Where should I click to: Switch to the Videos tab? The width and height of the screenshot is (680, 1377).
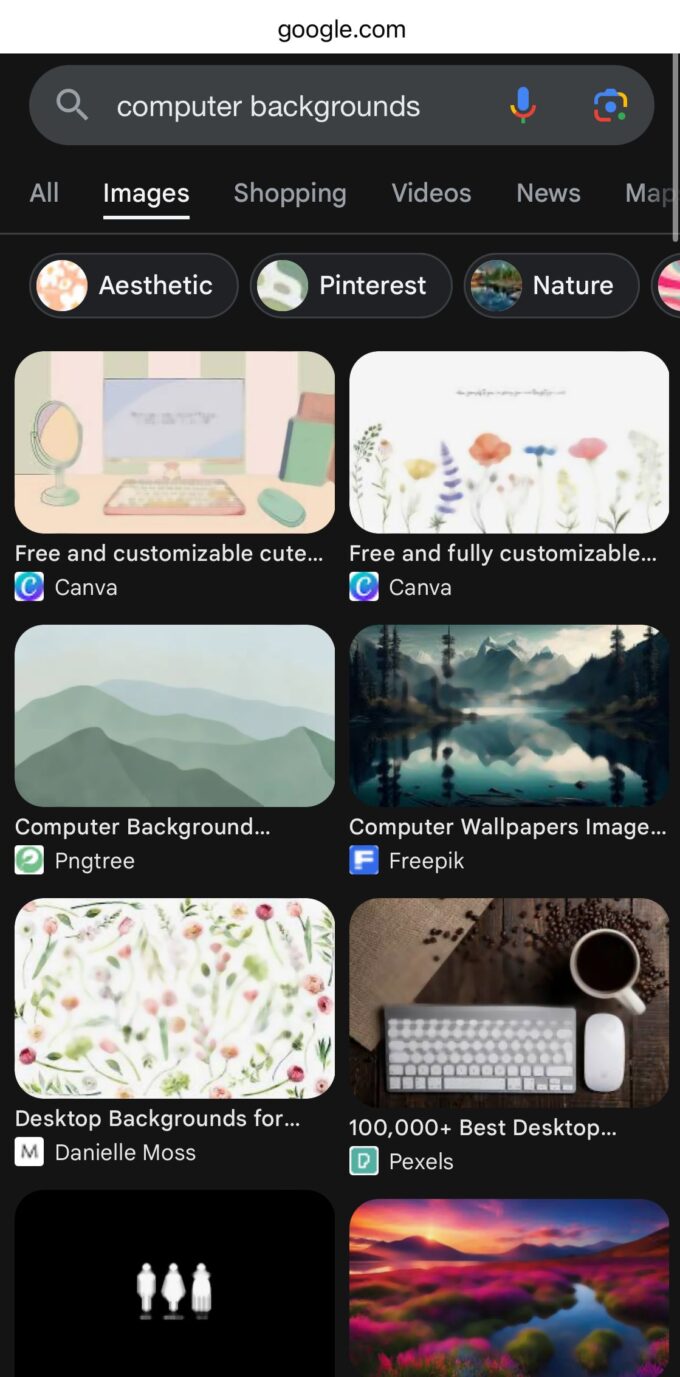[x=431, y=193]
